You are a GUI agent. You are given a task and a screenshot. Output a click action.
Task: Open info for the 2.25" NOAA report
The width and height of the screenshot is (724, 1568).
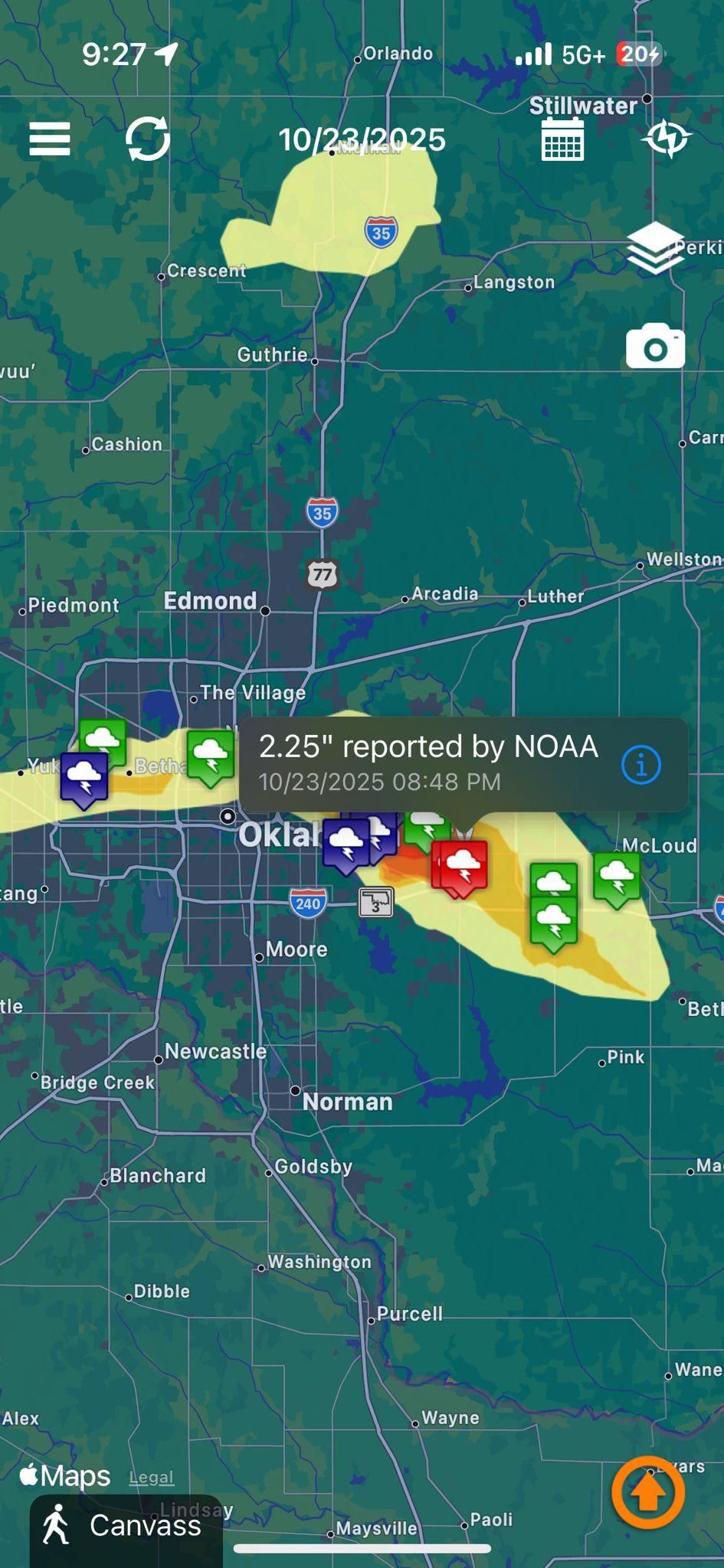[x=640, y=765]
